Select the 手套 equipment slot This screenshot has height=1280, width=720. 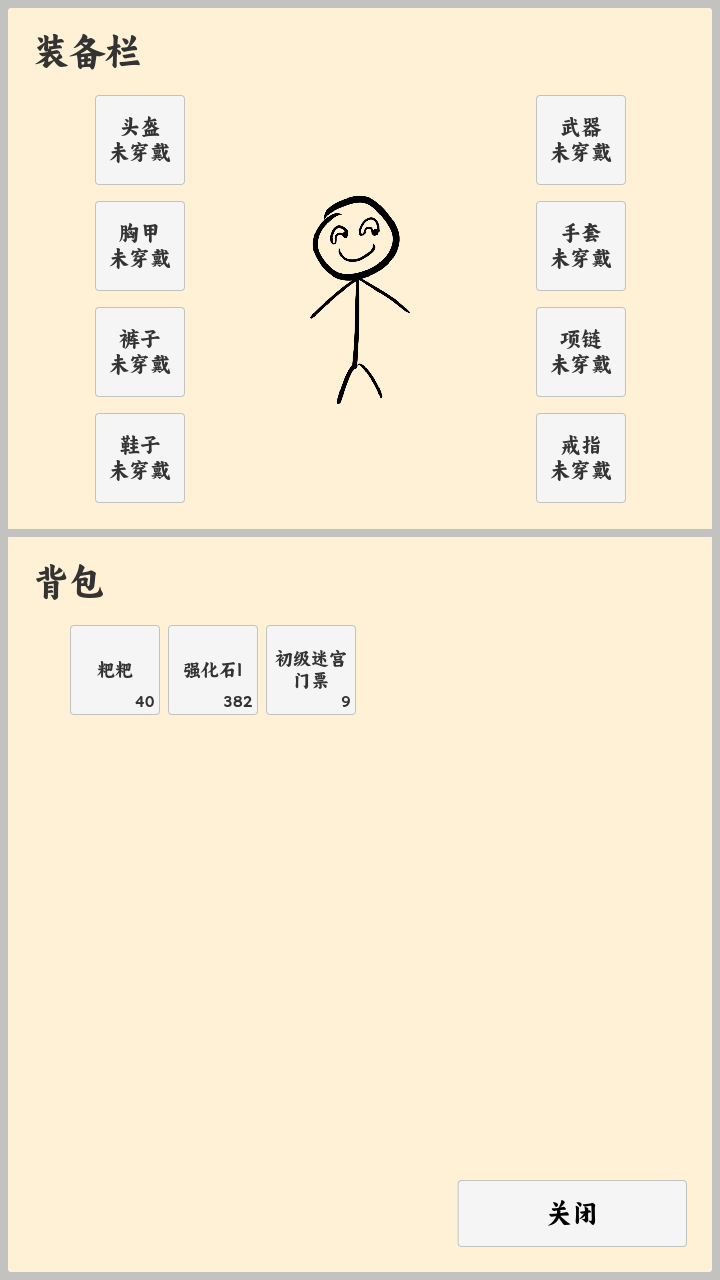[581, 246]
